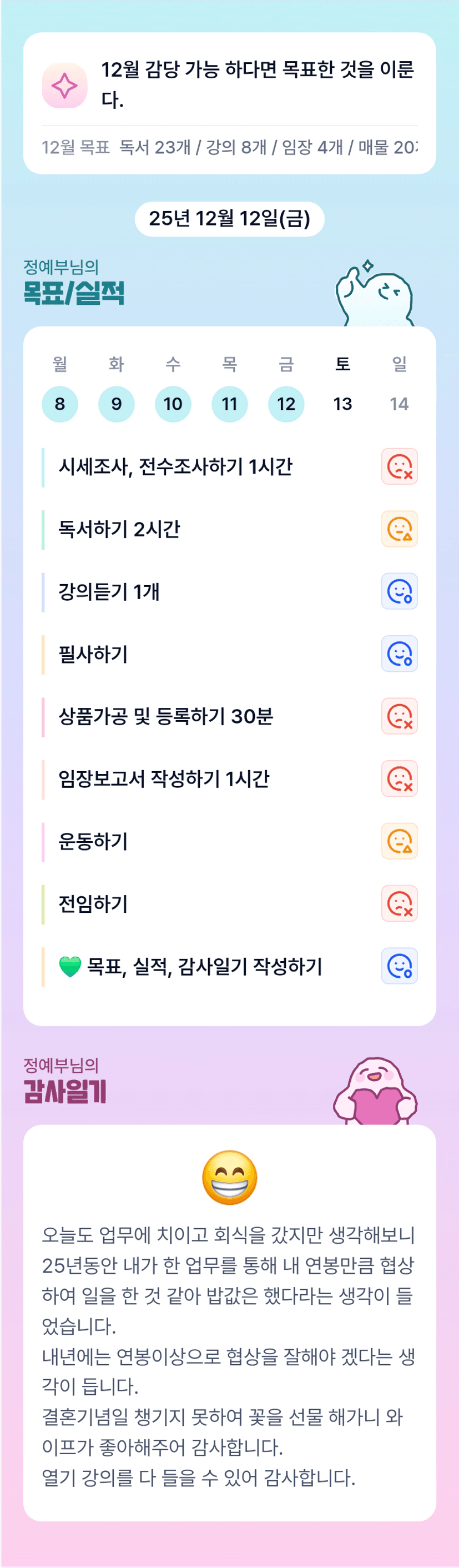Select Thursday the 11th in the week row
Image resolution: width=459 pixels, height=1568 pixels.
point(230,404)
